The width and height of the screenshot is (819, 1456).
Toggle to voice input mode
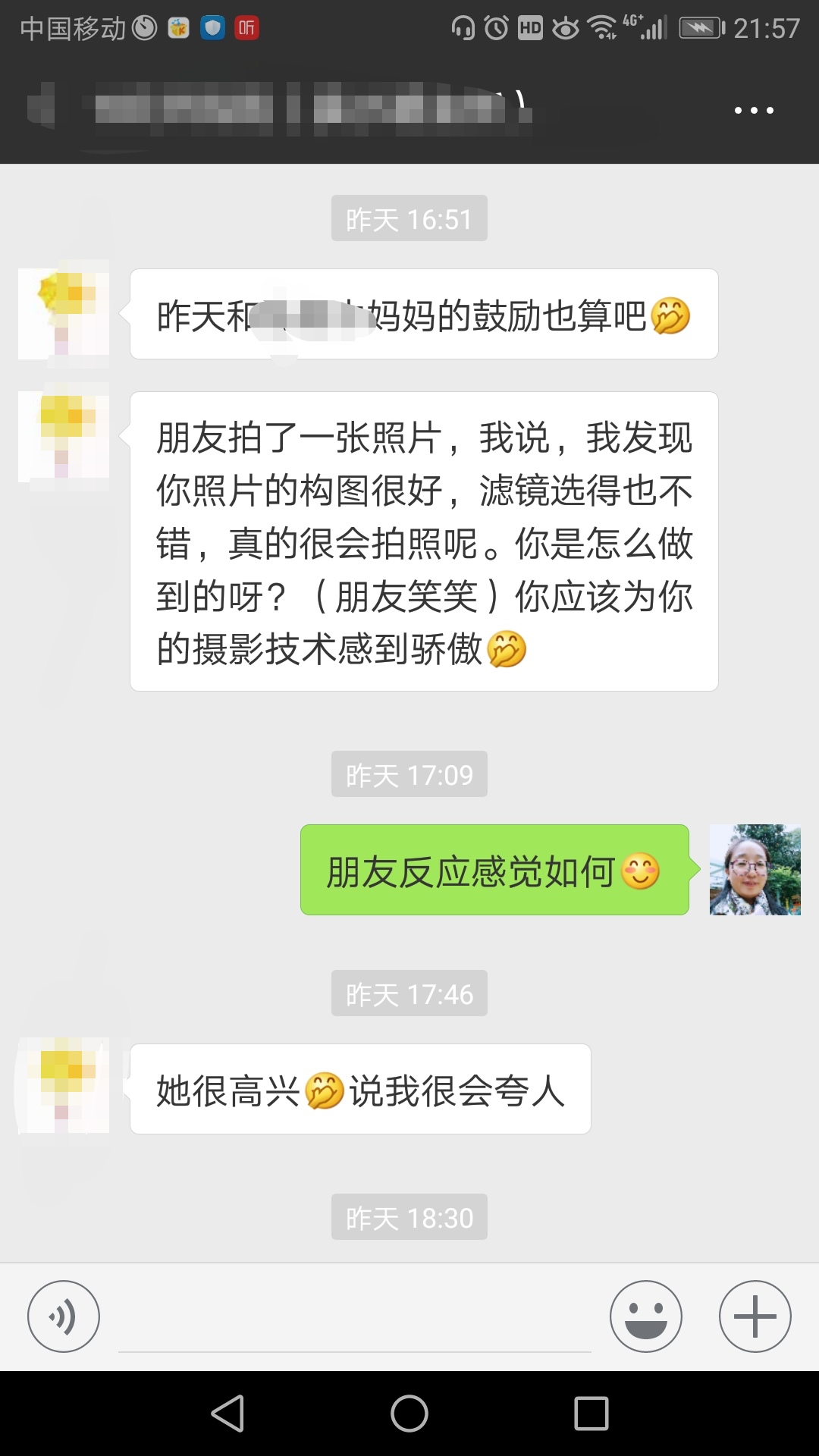(64, 1316)
